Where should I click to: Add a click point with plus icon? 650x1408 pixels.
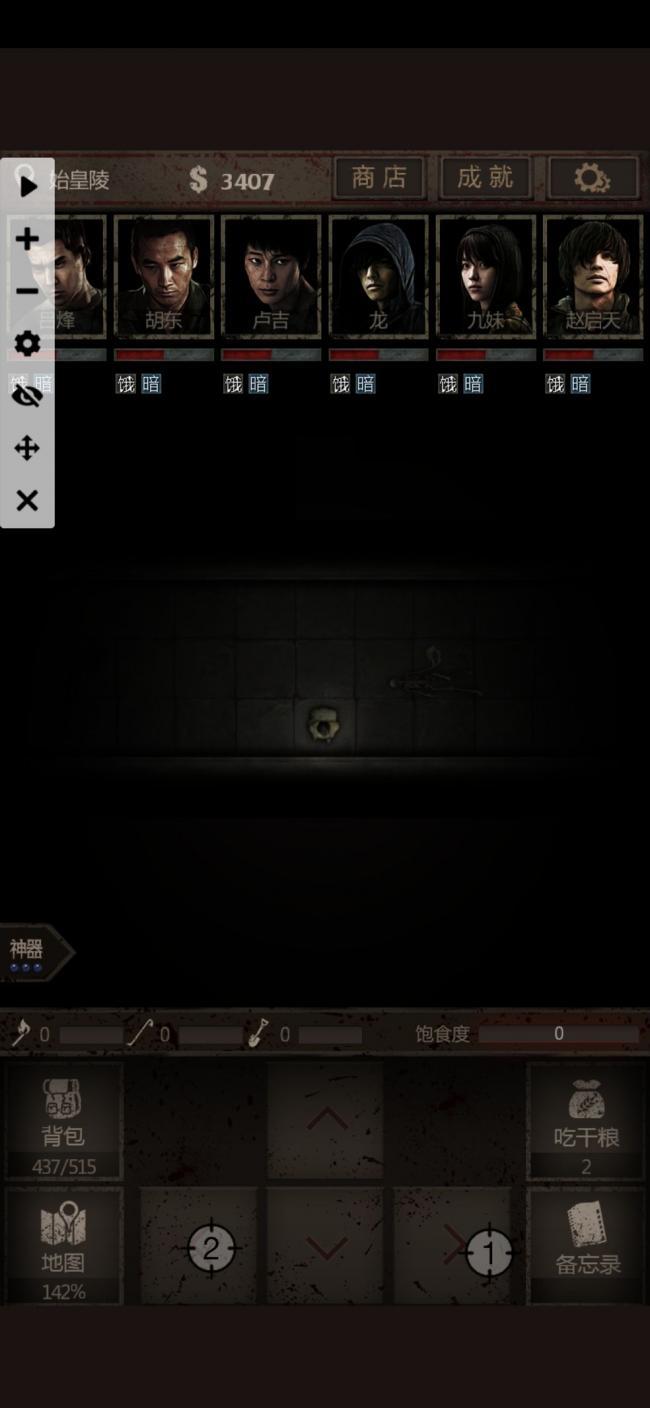pos(27,238)
